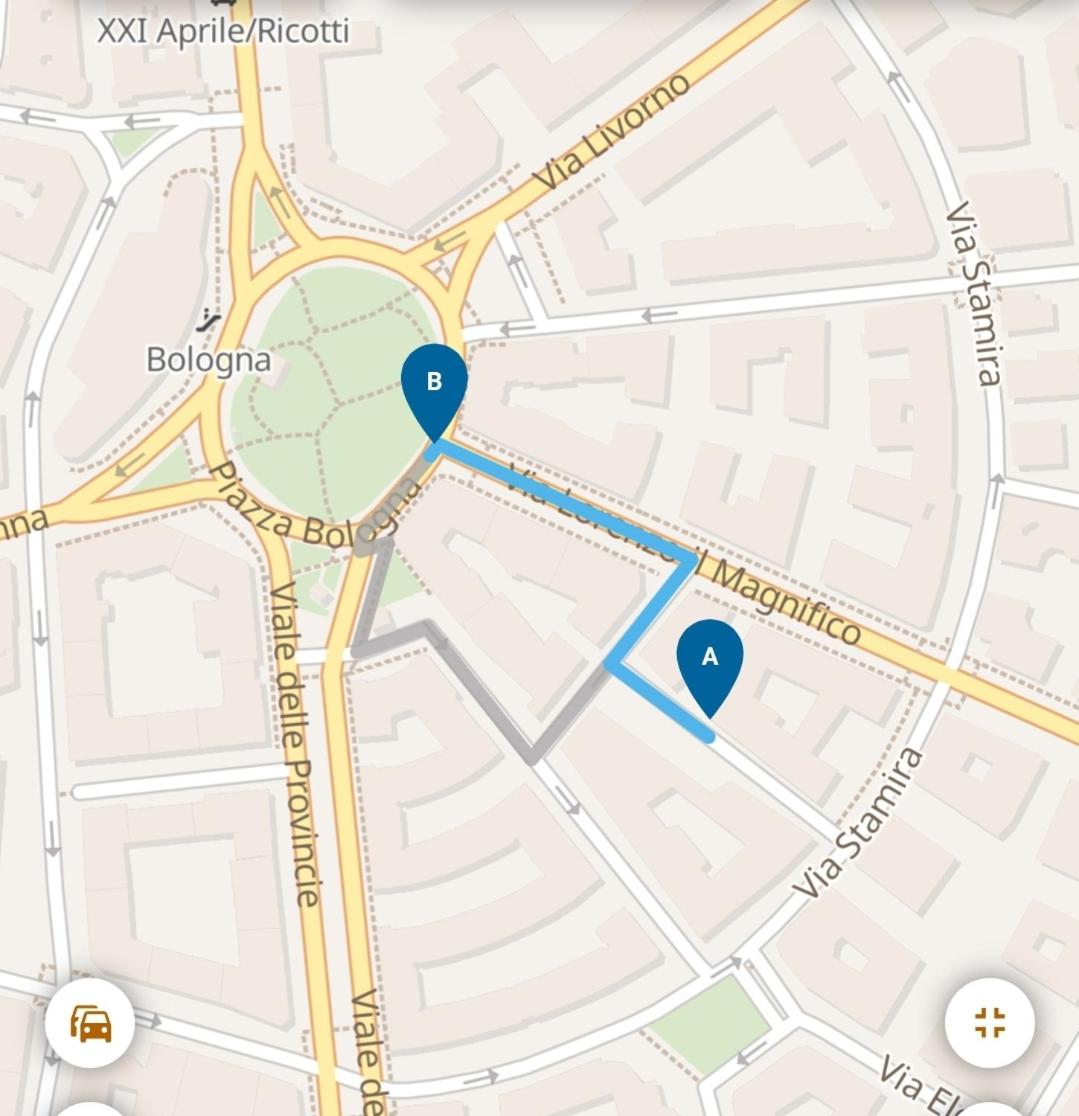
Task: Collapse the full-screen map view
Action: point(989,1022)
